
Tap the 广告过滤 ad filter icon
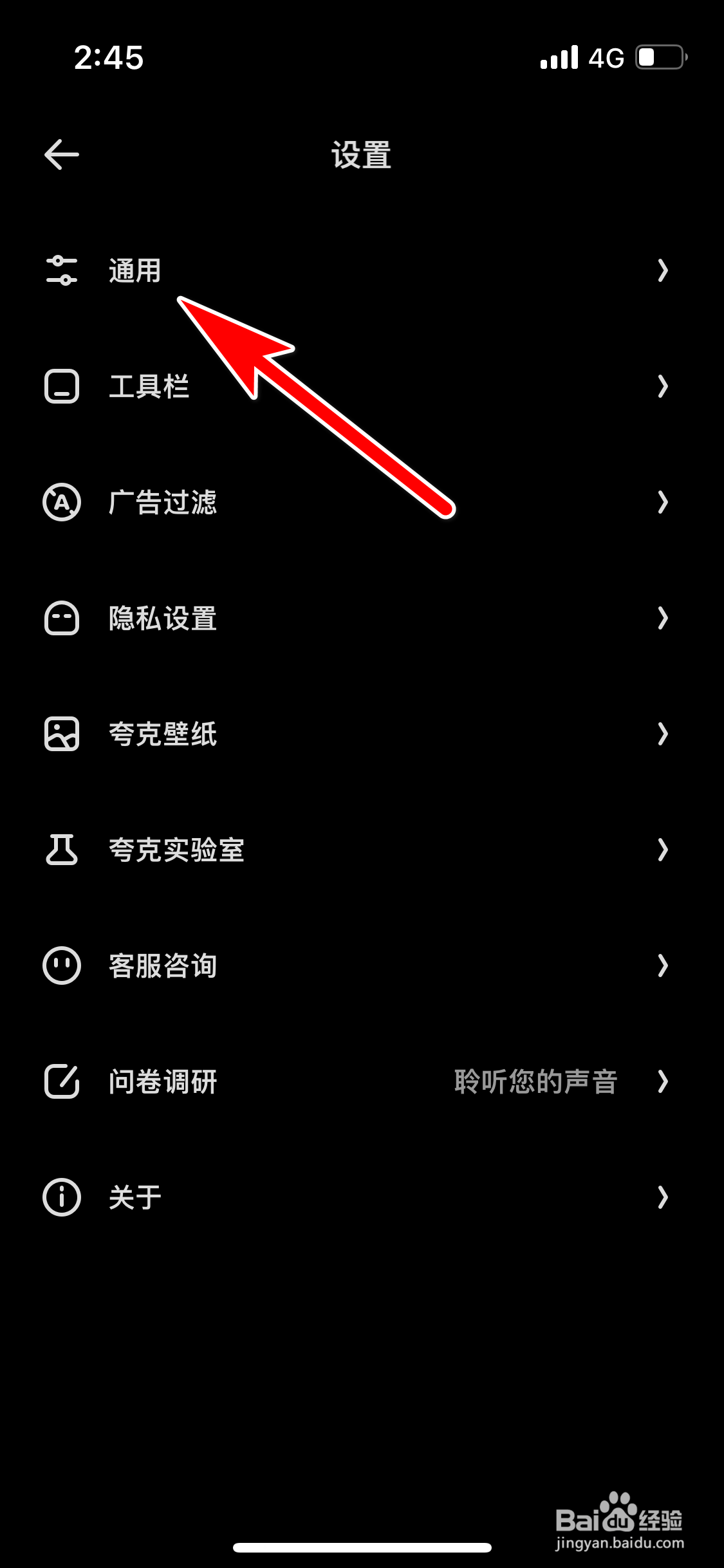click(x=61, y=503)
